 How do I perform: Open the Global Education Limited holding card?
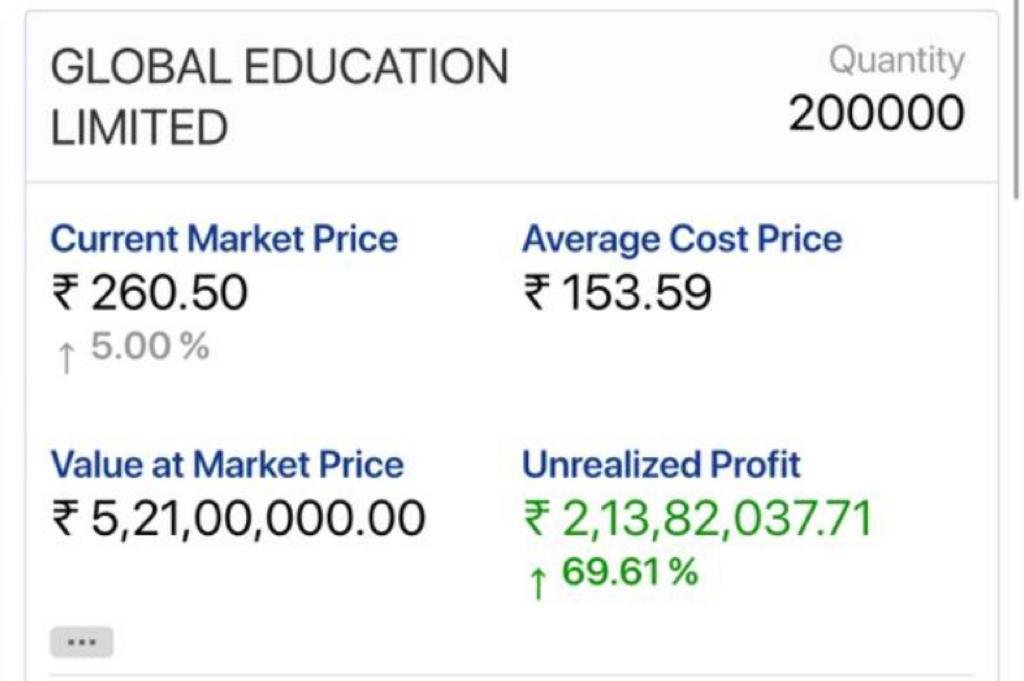[280, 97]
